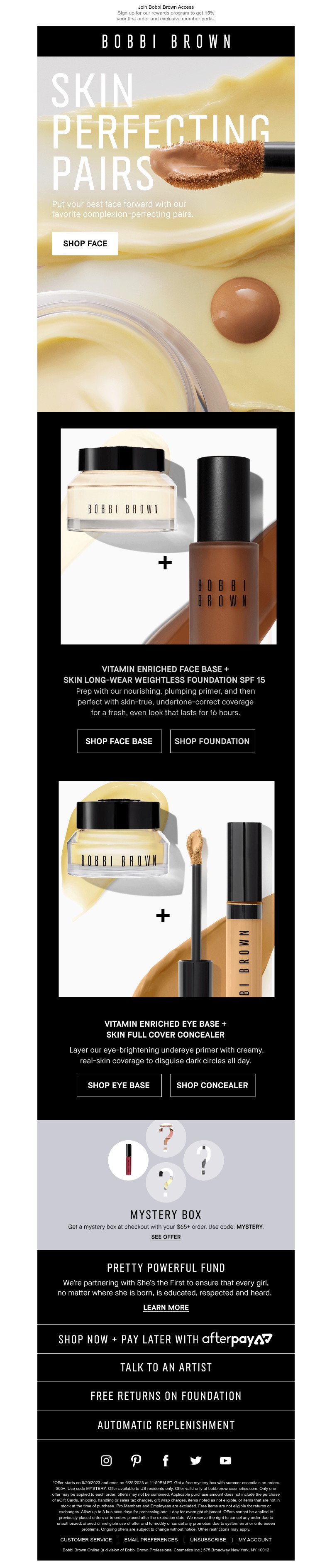Image resolution: width=332 pixels, height=1568 pixels.
Task: Open CUSTOMER SERVICE link
Action: coord(86,1539)
